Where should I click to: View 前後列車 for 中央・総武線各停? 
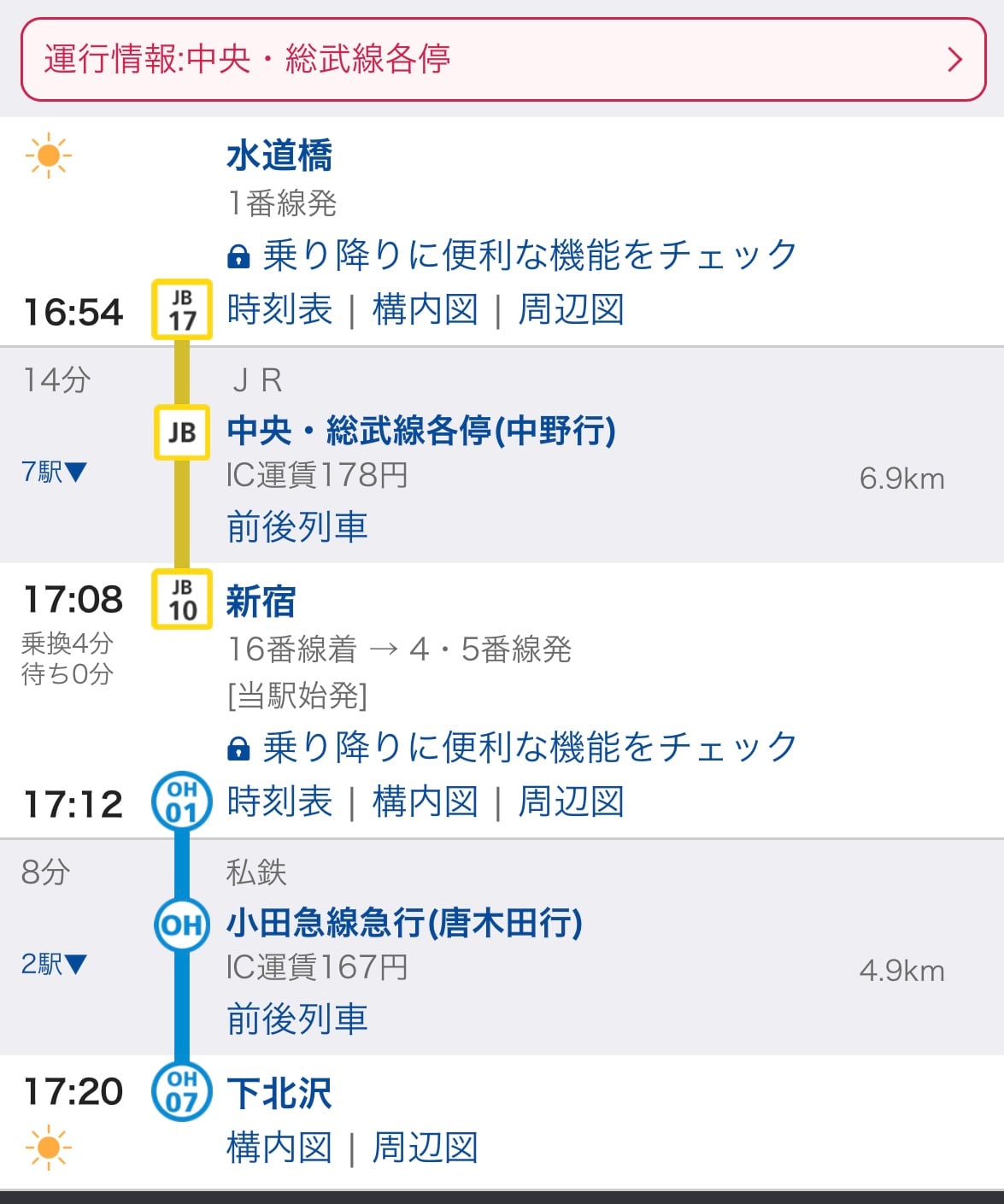297,526
